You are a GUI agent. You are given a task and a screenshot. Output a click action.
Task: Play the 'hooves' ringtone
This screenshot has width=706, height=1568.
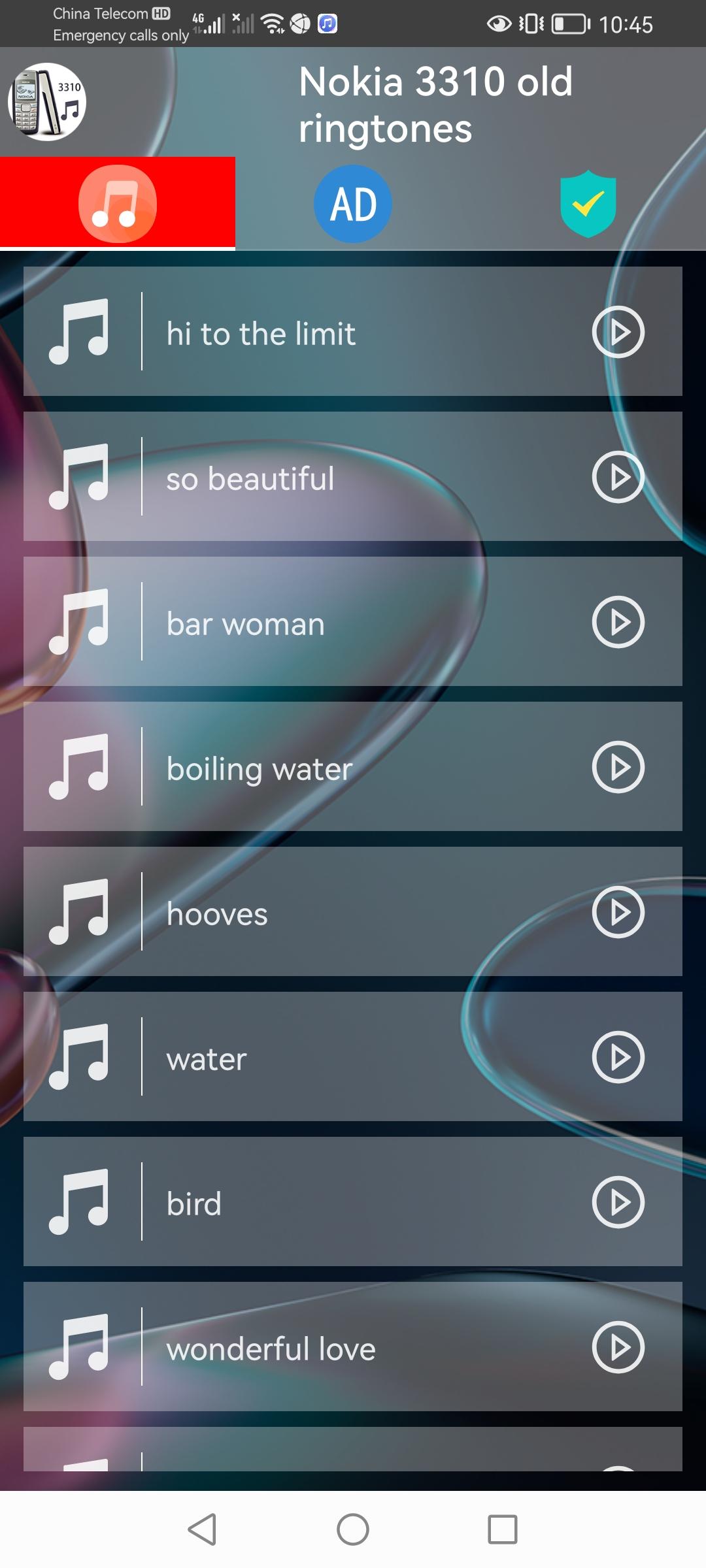point(618,912)
